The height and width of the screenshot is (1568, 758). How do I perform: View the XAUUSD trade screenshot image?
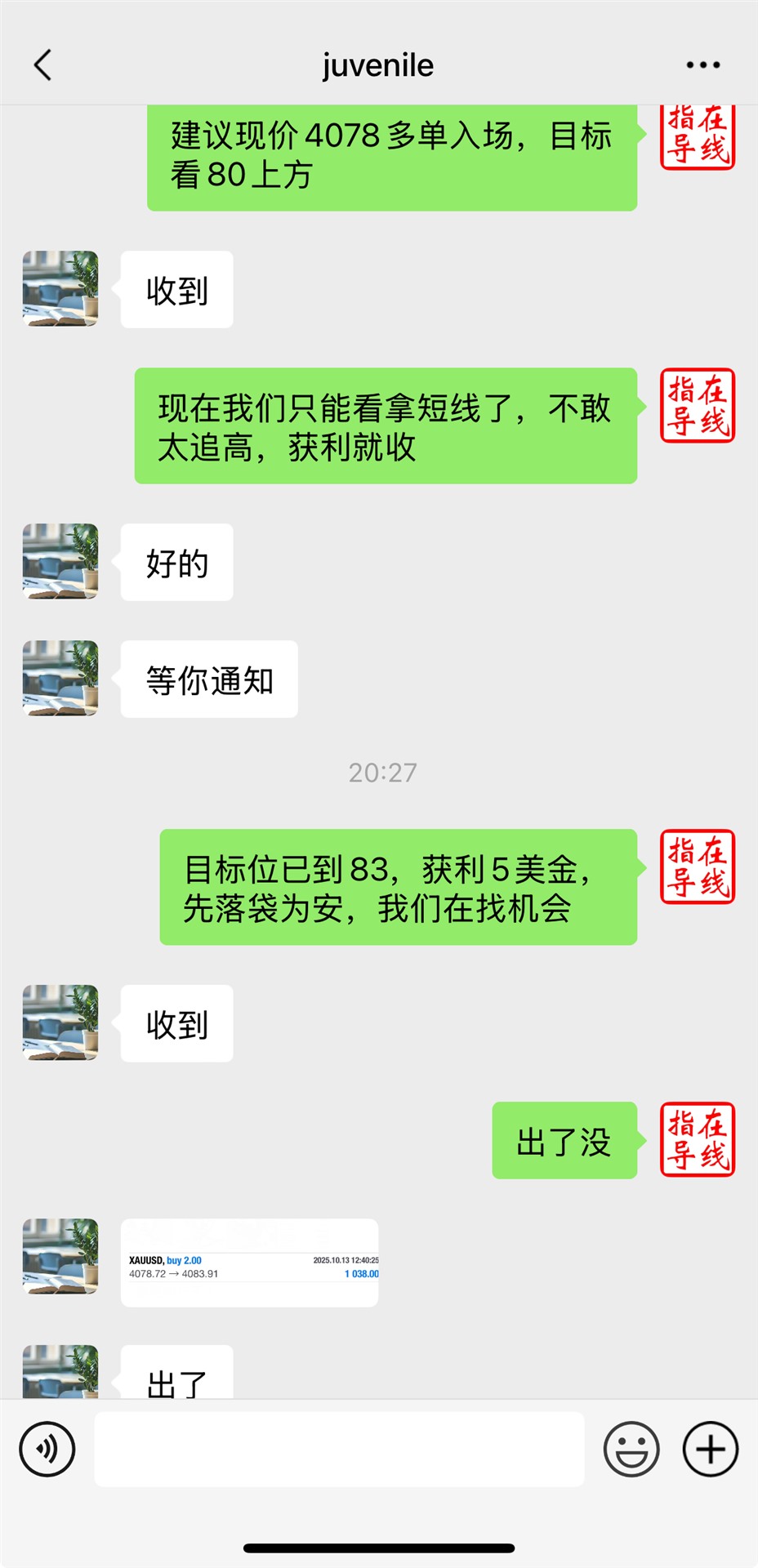click(x=250, y=1263)
